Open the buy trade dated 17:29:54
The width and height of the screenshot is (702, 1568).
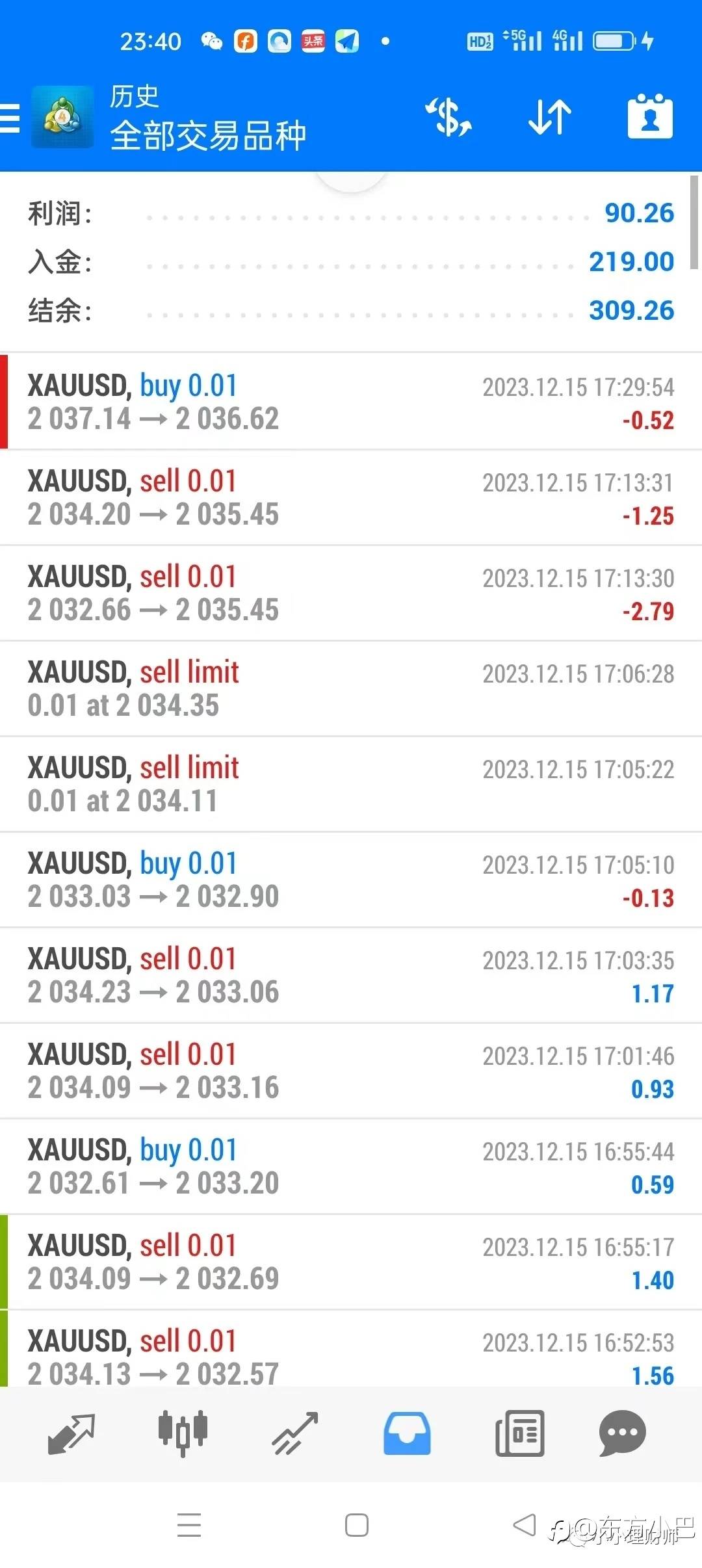[351, 402]
